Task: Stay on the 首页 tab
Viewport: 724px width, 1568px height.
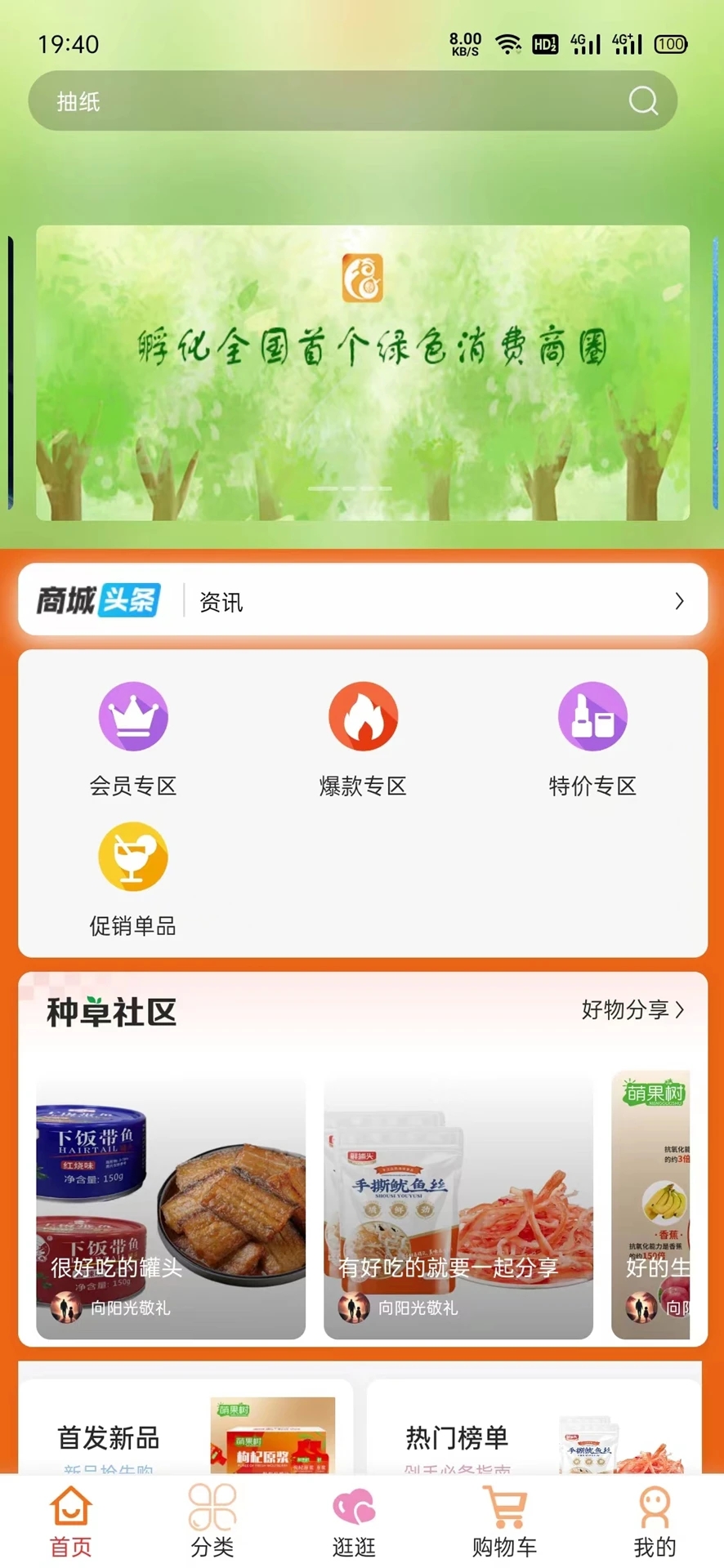Action: coord(71,1522)
